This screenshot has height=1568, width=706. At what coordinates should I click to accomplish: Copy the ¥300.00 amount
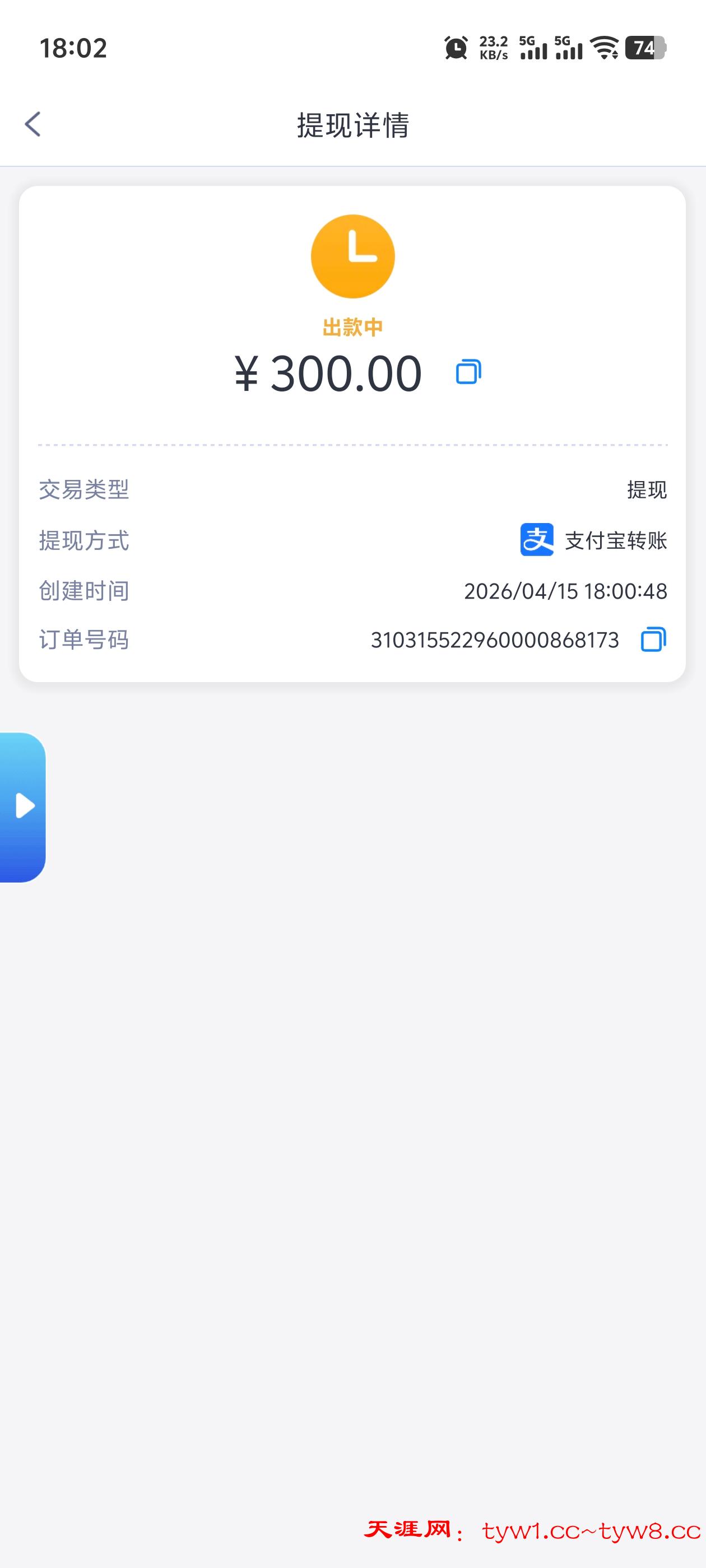468,372
